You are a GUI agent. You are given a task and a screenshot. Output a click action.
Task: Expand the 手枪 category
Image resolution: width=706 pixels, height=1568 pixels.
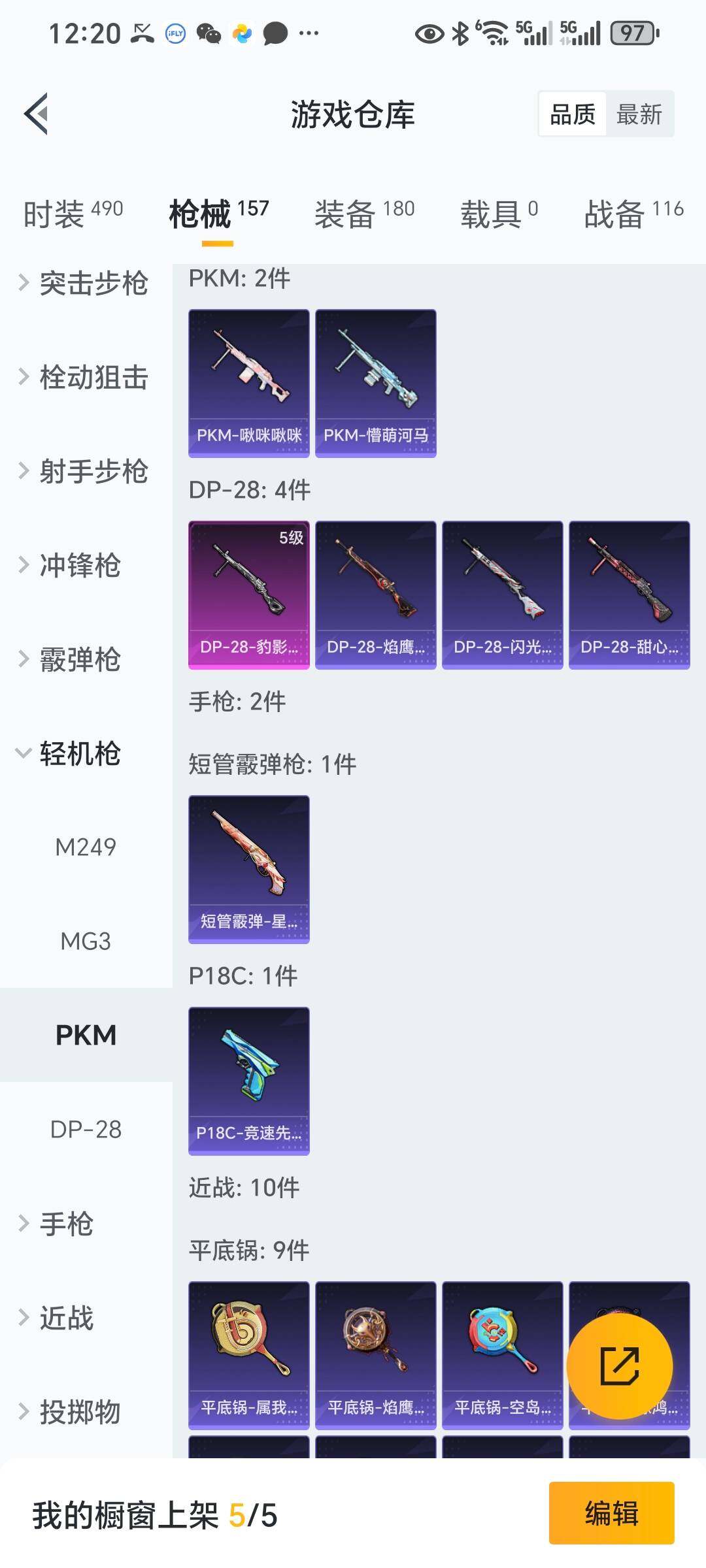tap(59, 1224)
